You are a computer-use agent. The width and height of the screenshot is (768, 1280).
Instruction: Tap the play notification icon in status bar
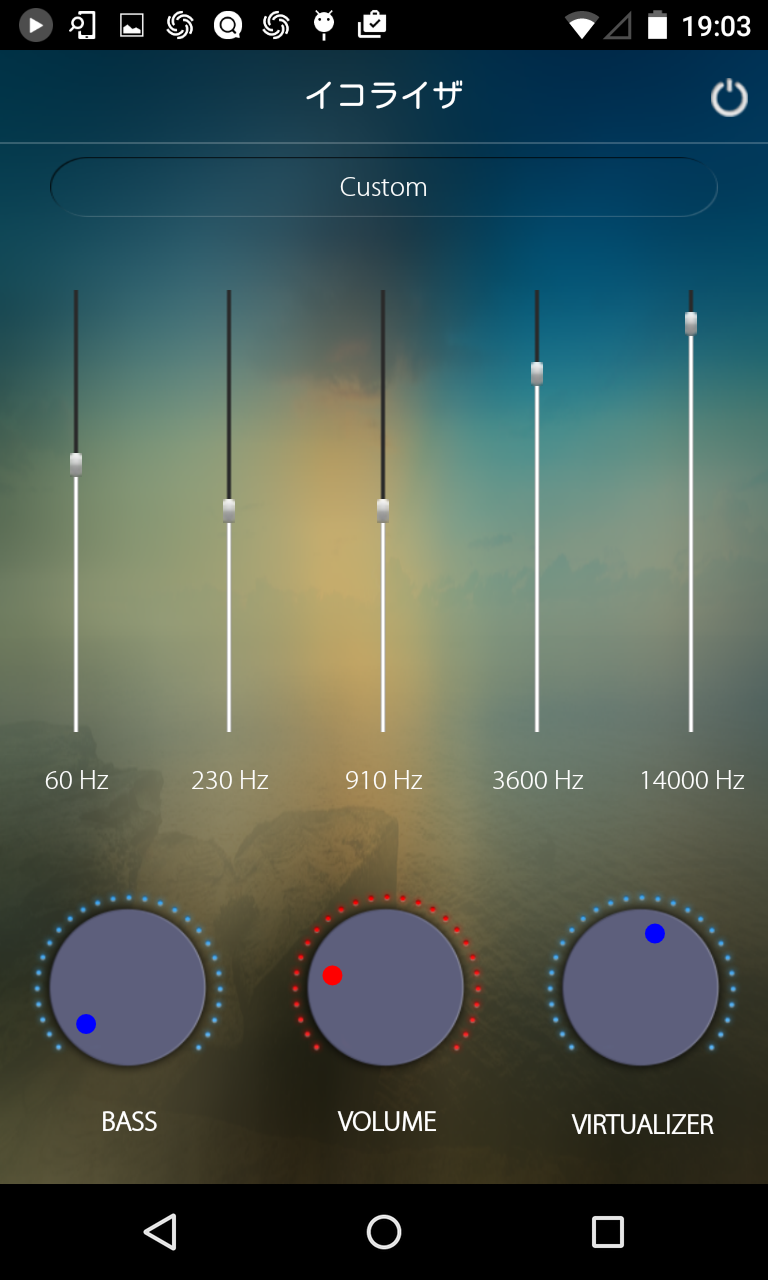35,24
